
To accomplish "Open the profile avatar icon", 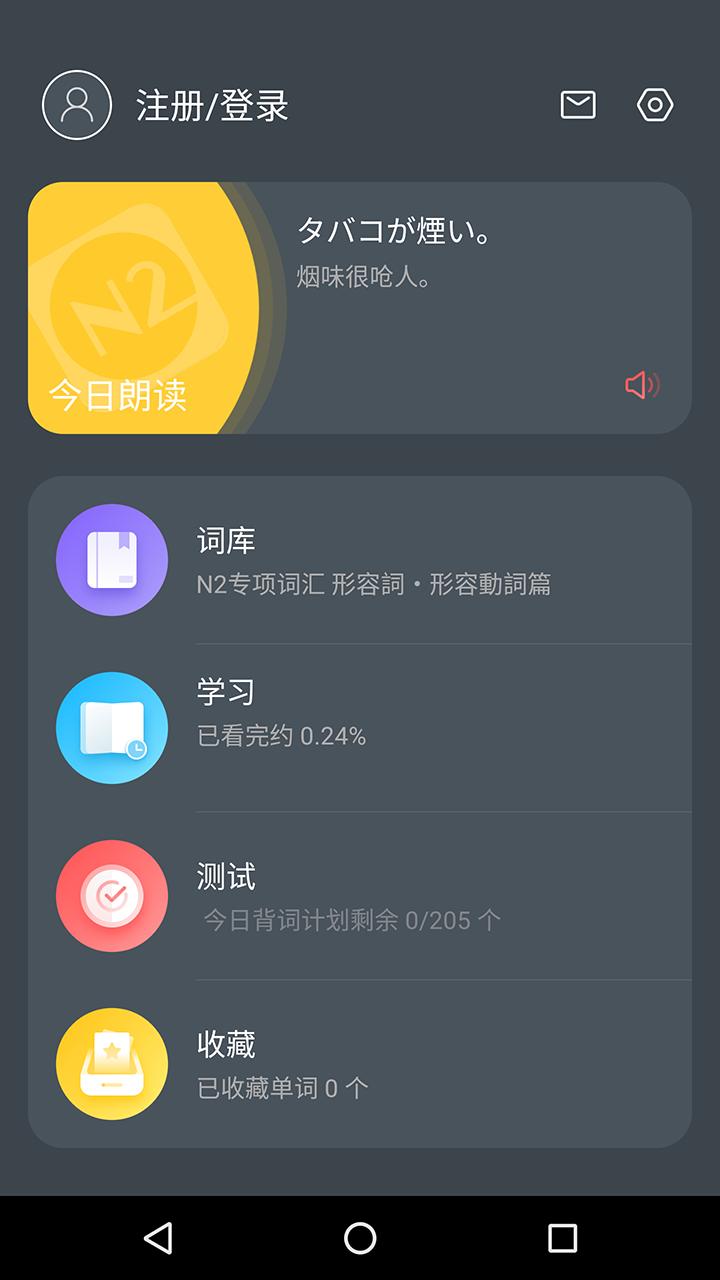I will coord(76,104).
